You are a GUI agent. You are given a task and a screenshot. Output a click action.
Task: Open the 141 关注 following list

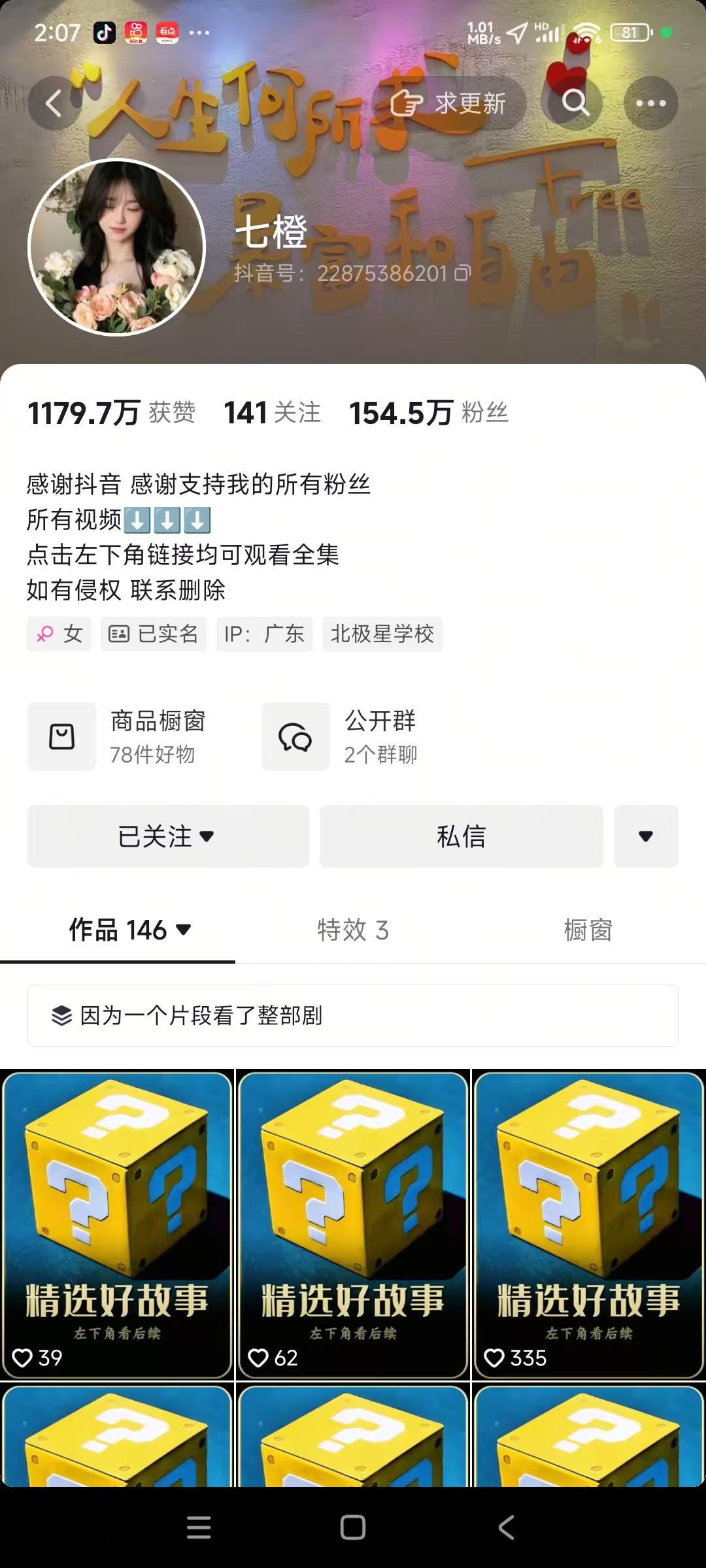[x=272, y=413]
